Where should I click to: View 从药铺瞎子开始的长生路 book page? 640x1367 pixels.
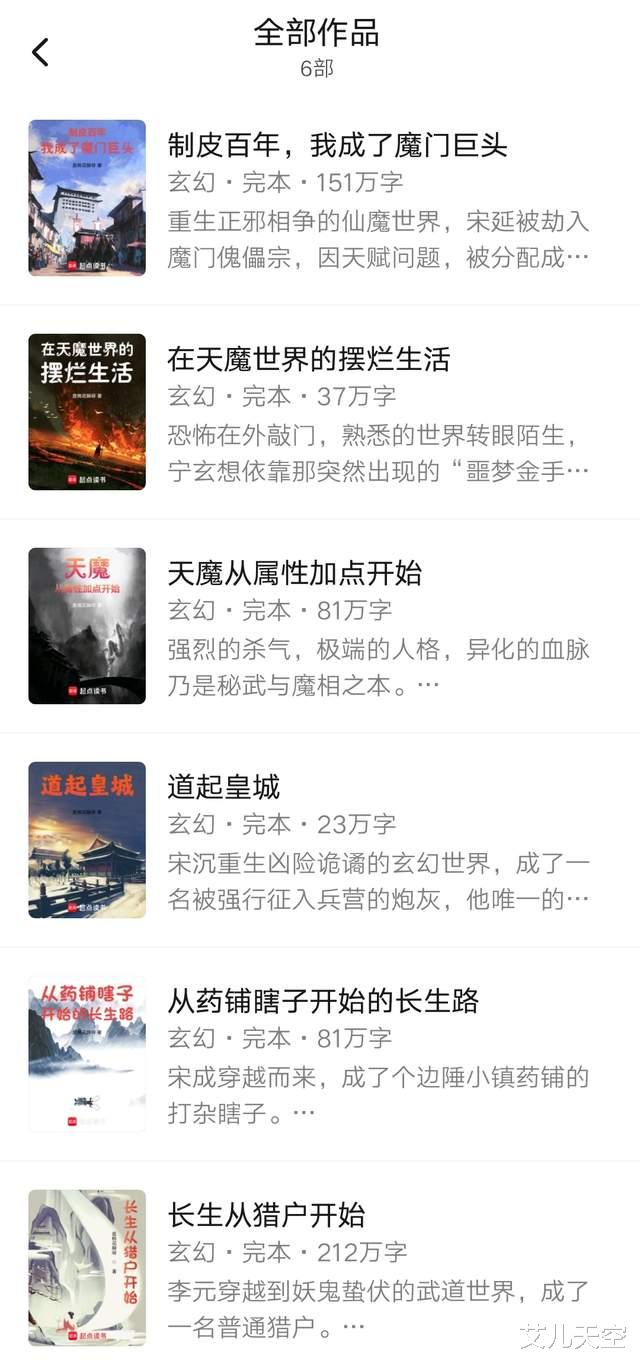point(323,1001)
